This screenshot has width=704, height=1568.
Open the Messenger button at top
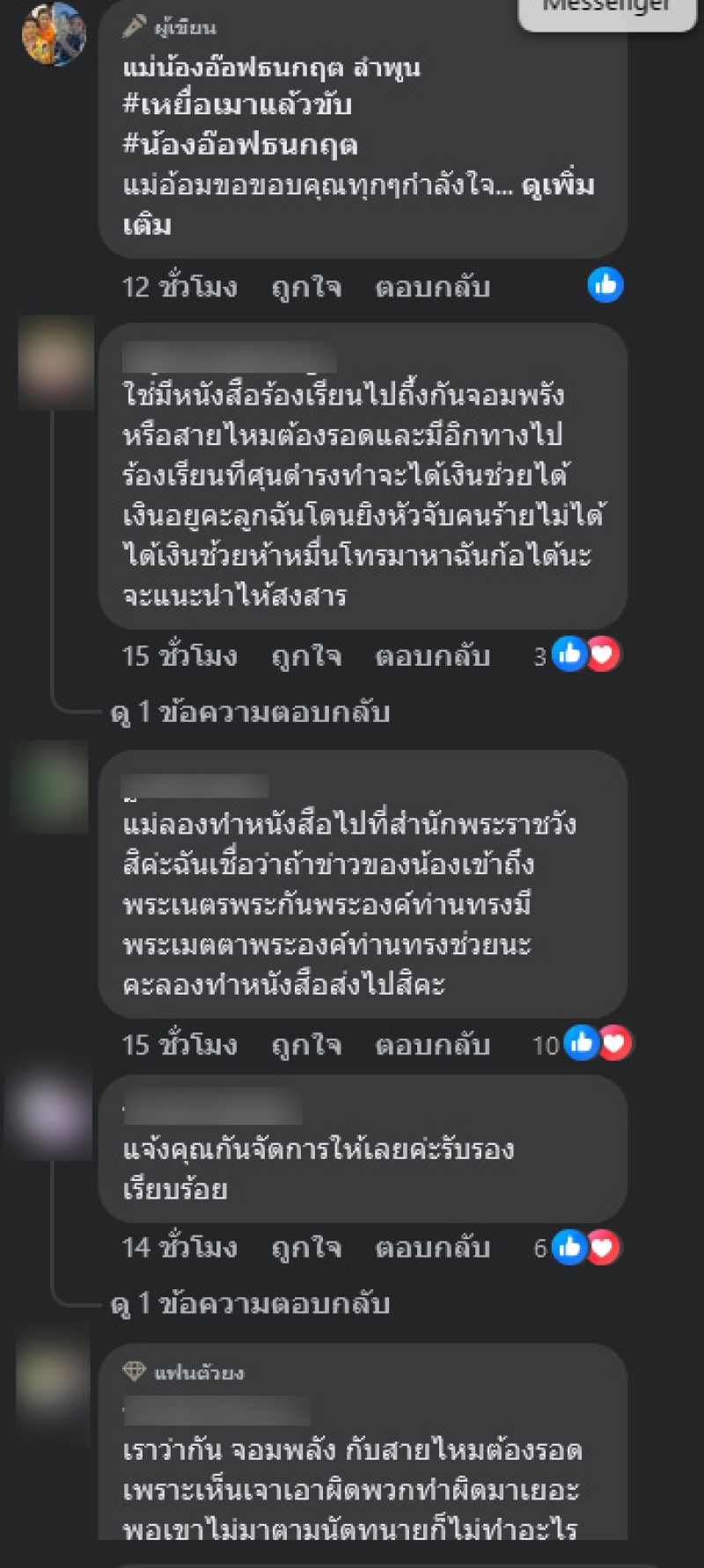pos(606,11)
